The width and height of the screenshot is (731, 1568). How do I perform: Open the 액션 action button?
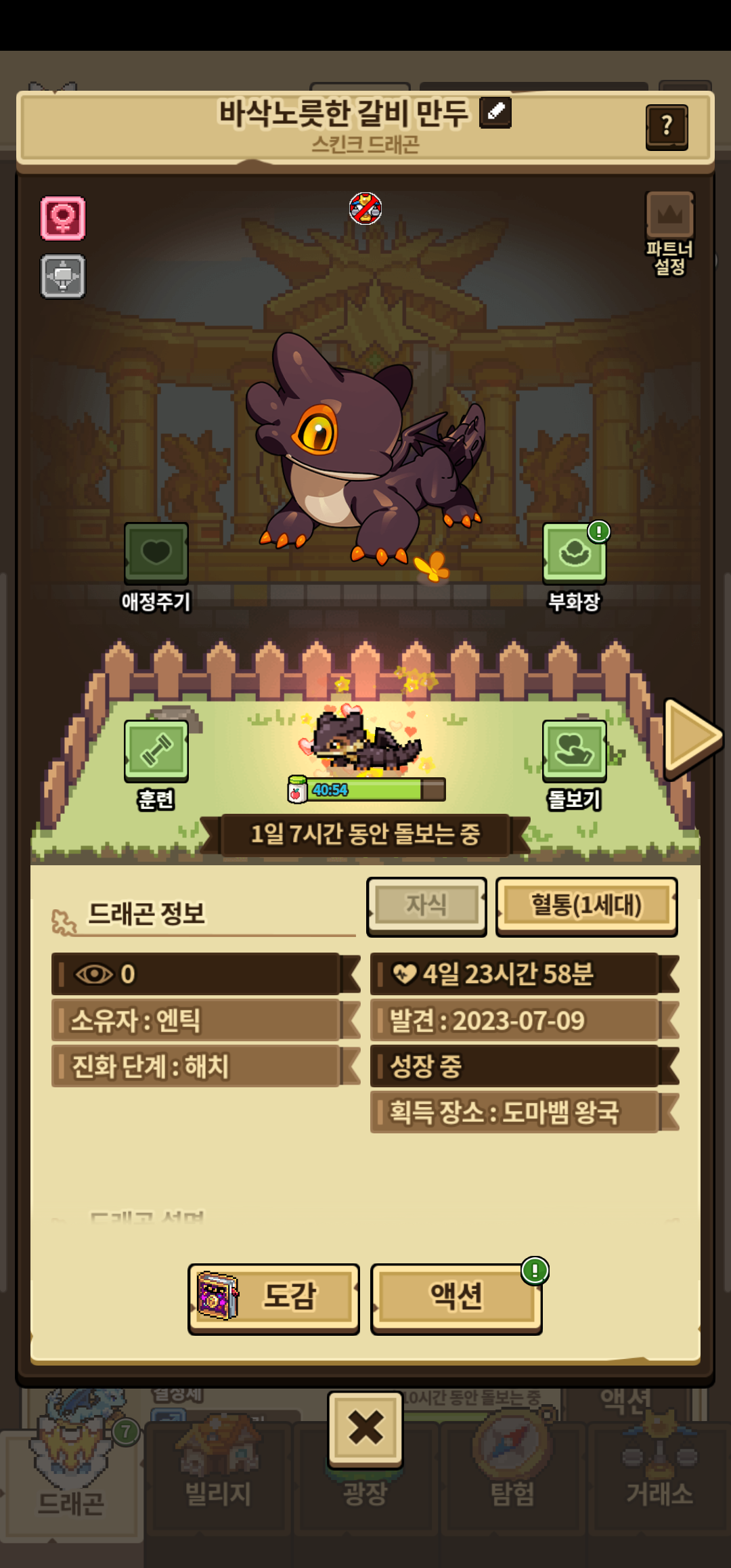tap(457, 1299)
